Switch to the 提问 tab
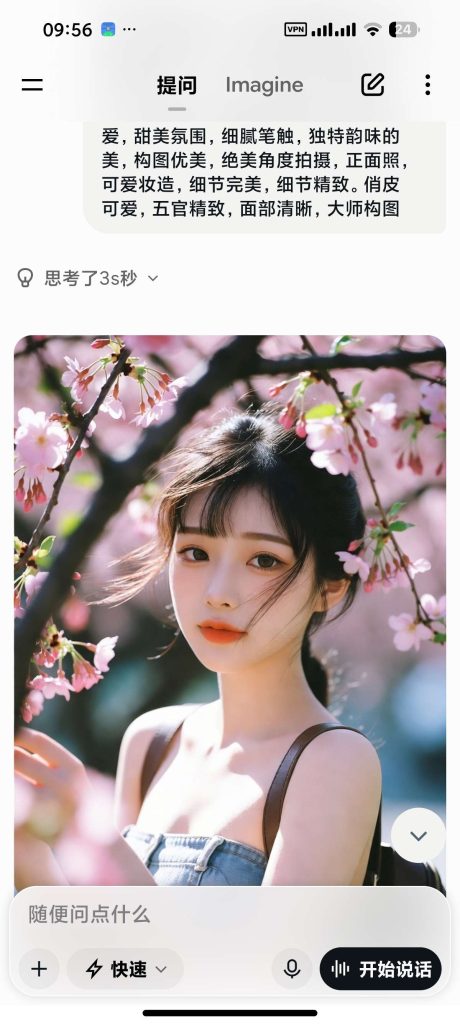 click(176, 85)
